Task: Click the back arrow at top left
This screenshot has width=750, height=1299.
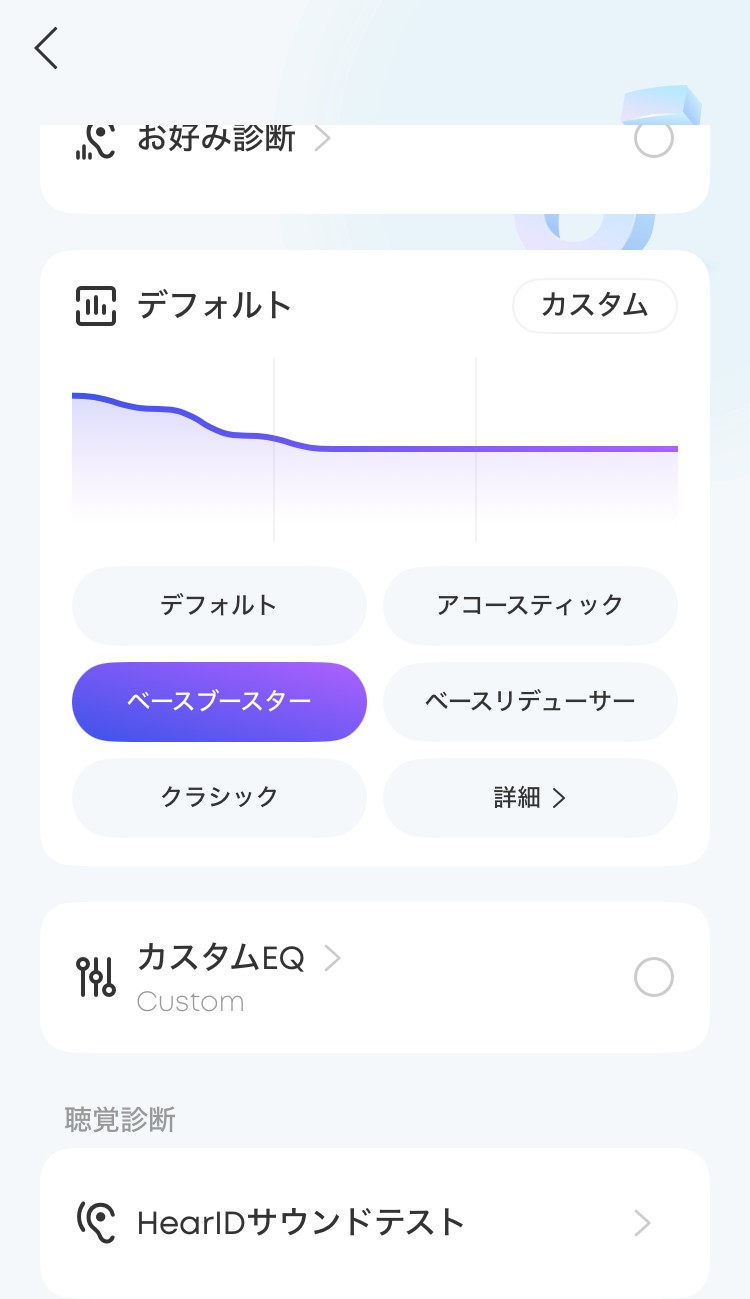Action: [45, 48]
